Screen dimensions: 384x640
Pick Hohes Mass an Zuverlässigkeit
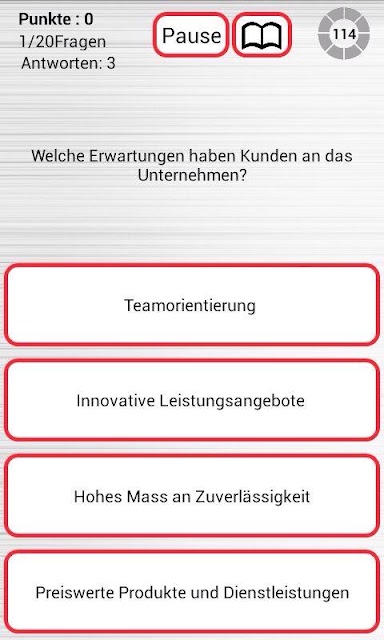192,496
